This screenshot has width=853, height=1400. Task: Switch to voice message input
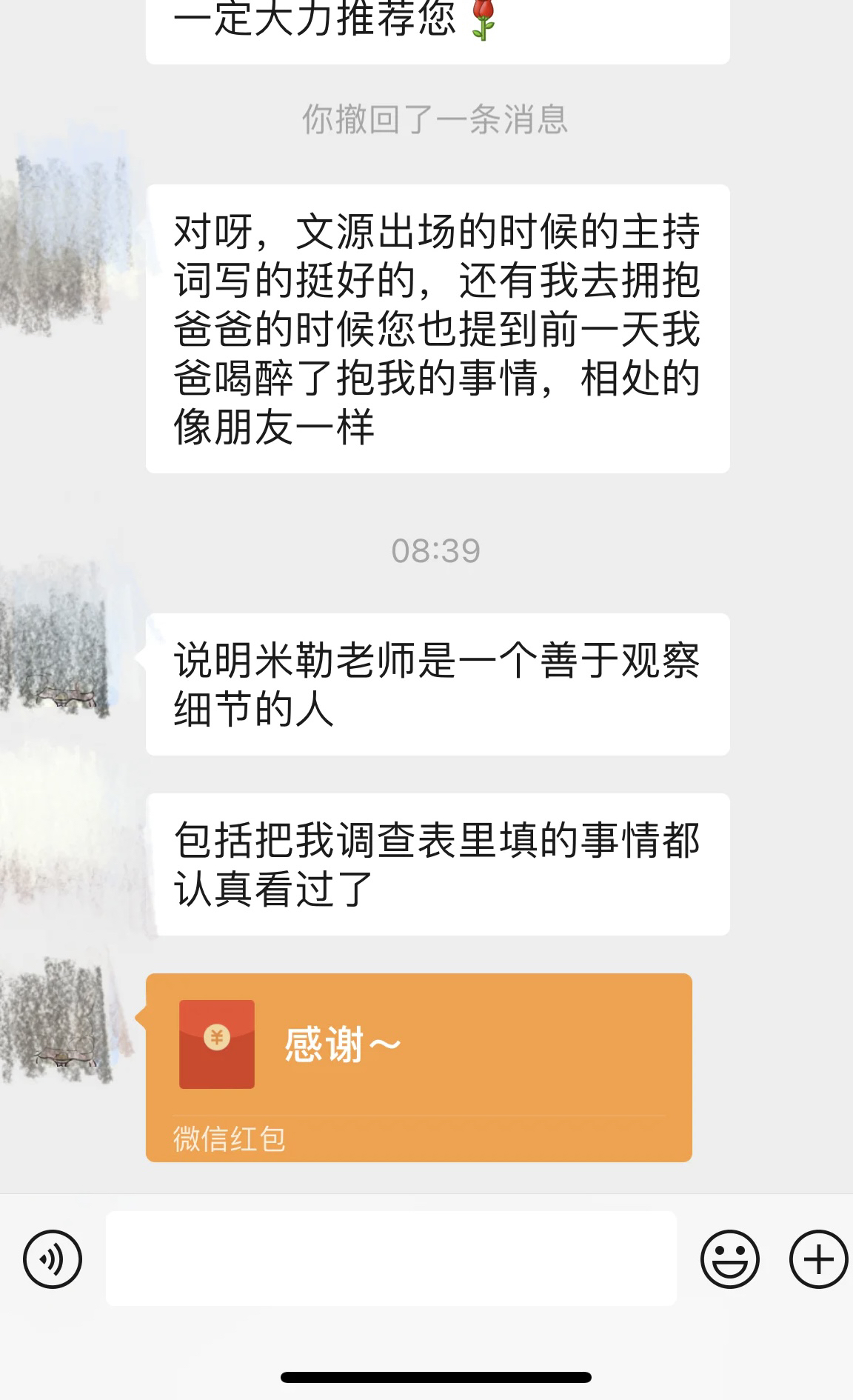click(52, 1259)
